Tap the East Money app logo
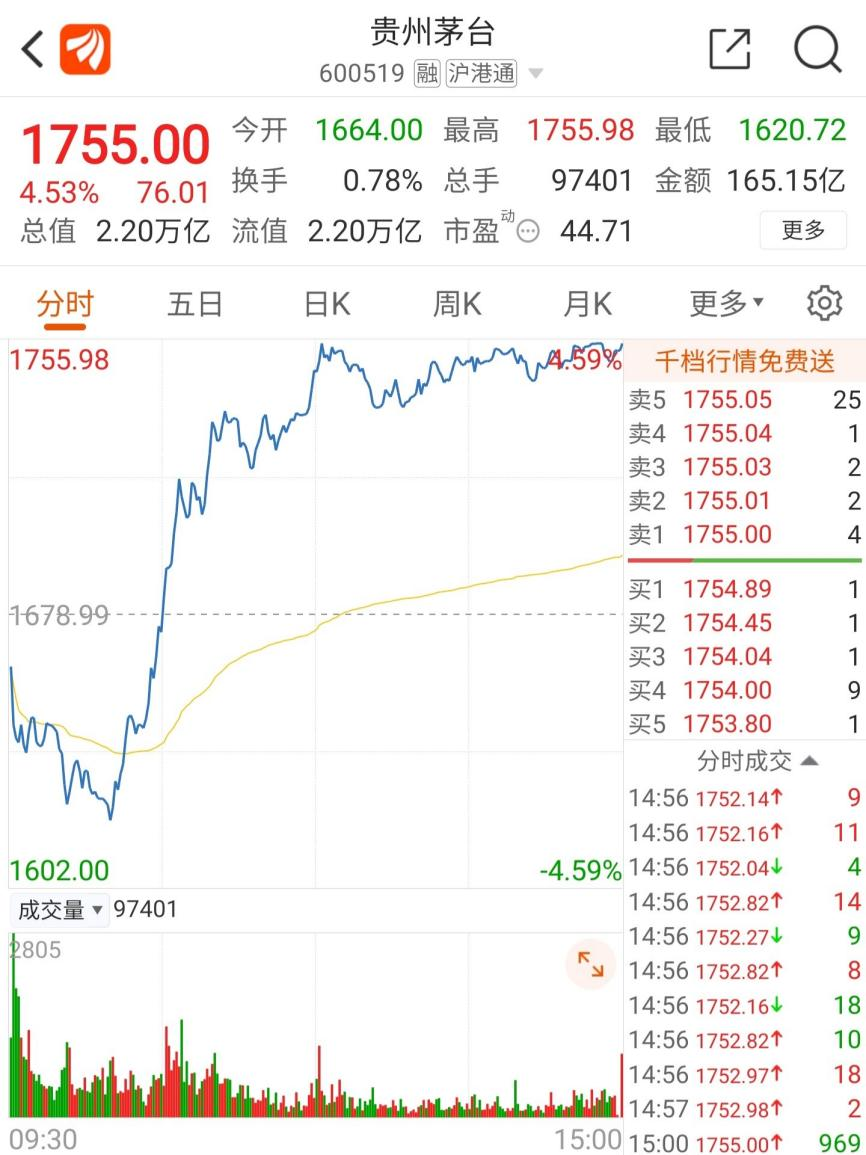Image resolution: width=866 pixels, height=1155 pixels. [x=85, y=47]
